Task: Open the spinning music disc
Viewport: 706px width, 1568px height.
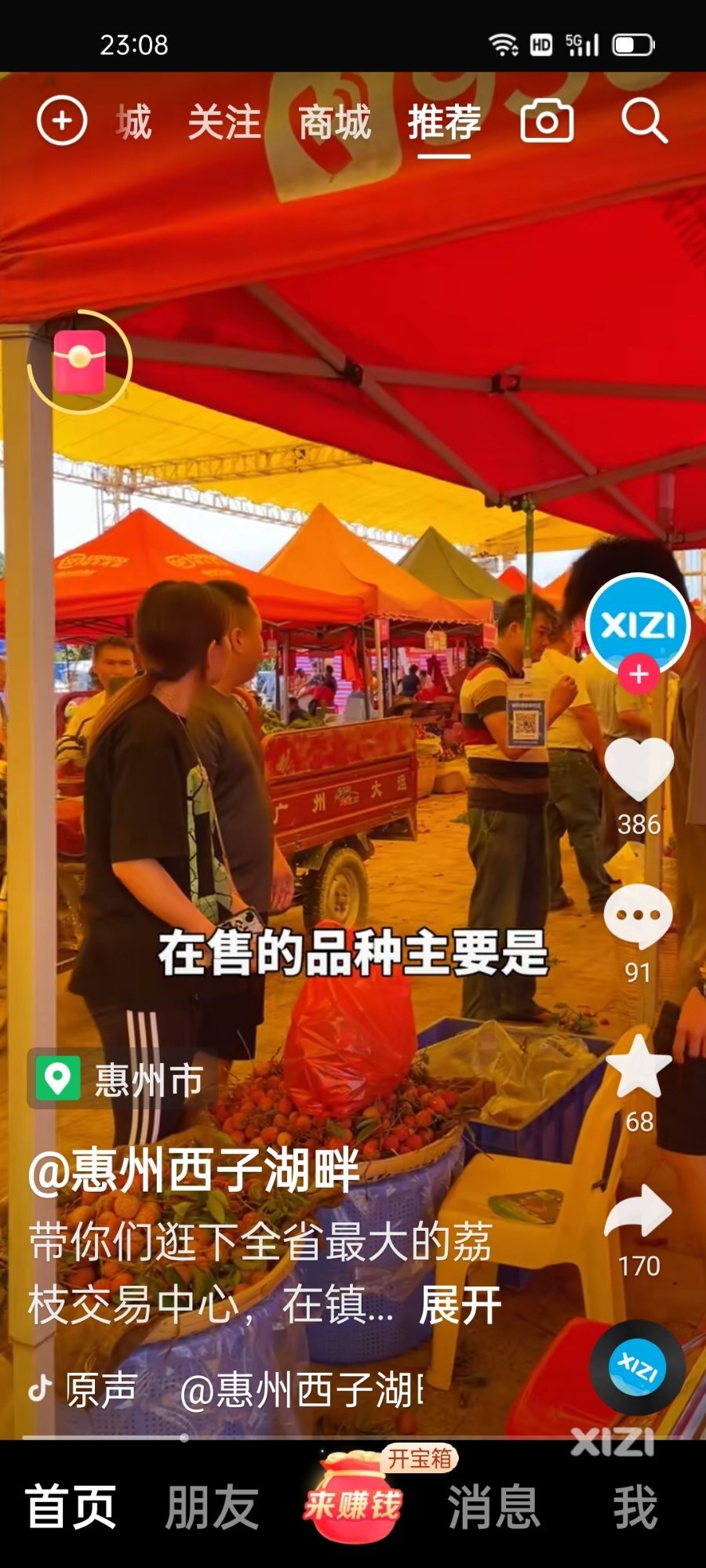Action: [637, 1367]
